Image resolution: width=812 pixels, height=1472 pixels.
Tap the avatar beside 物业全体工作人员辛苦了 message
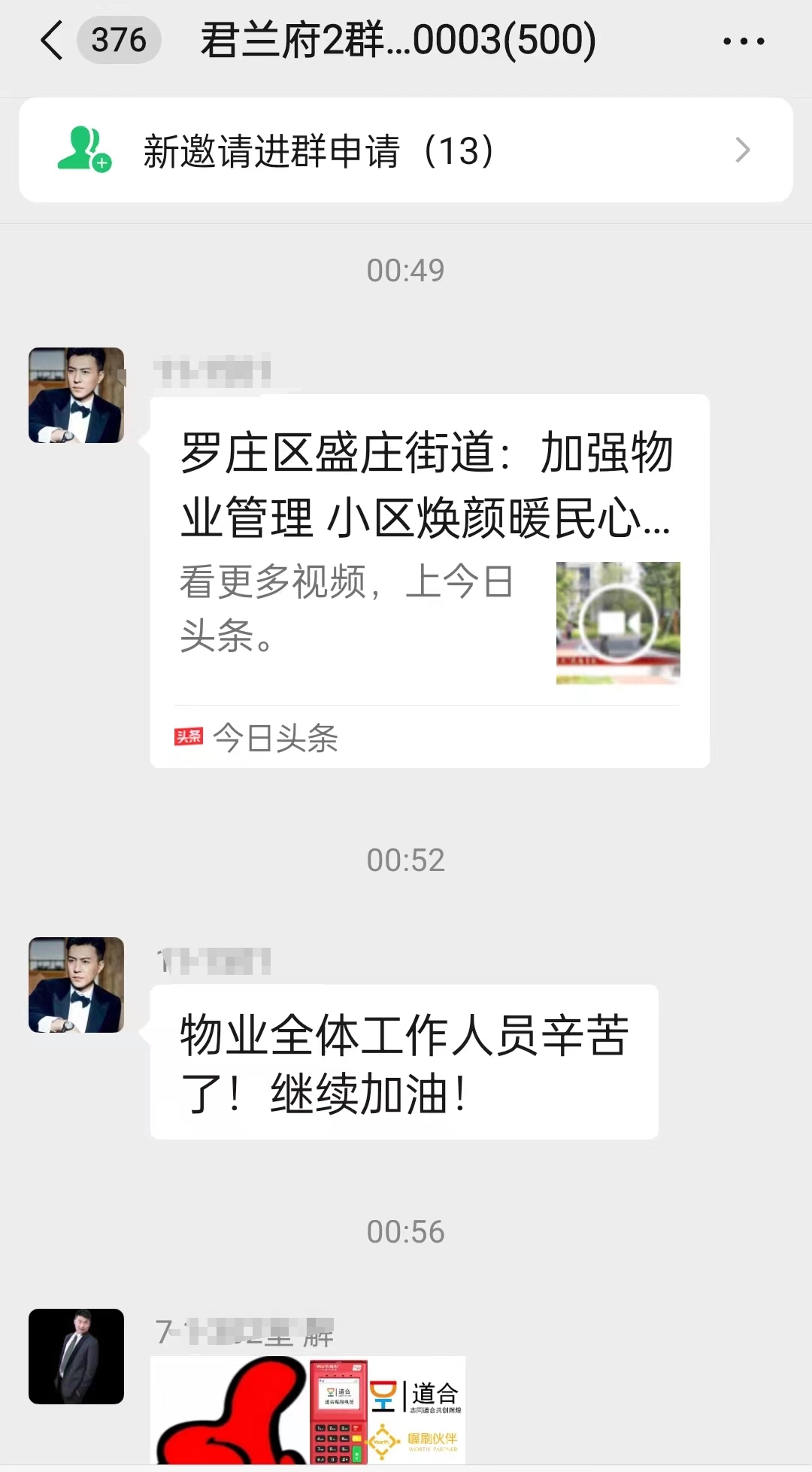tap(76, 985)
